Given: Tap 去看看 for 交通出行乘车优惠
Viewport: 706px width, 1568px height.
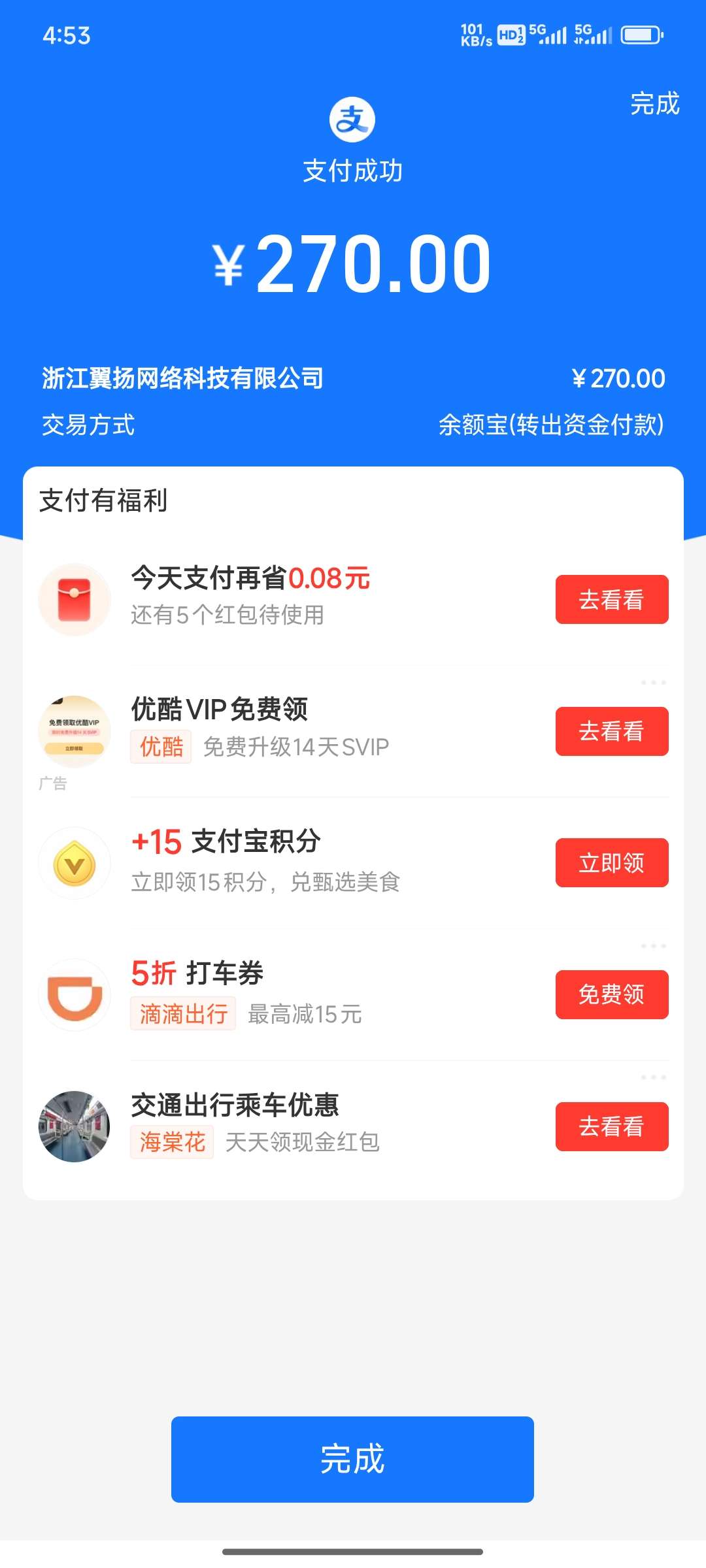Looking at the screenshot, I should pos(611,1126).
